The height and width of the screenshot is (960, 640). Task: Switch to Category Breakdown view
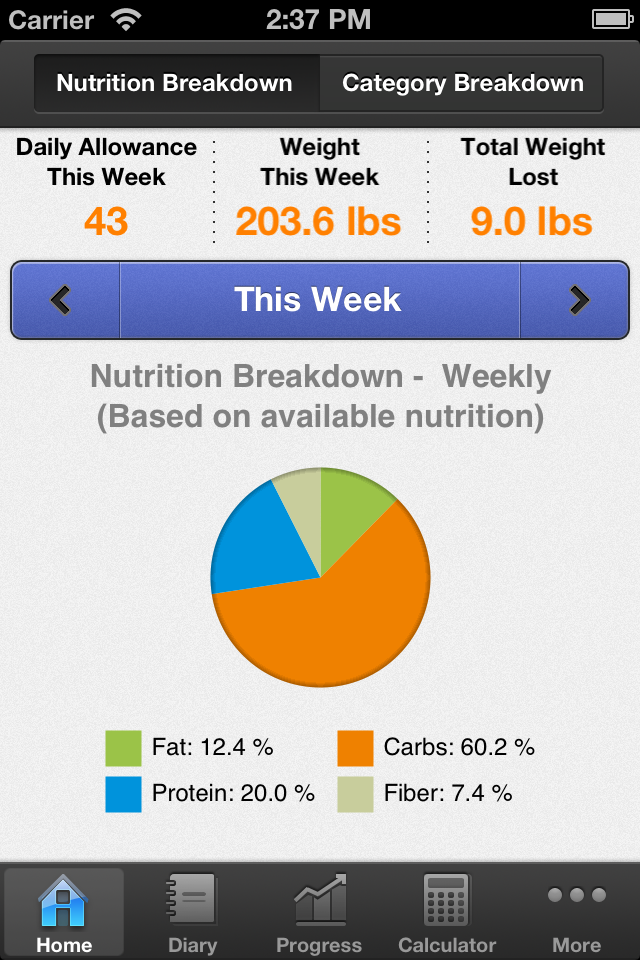coord(462,83)
